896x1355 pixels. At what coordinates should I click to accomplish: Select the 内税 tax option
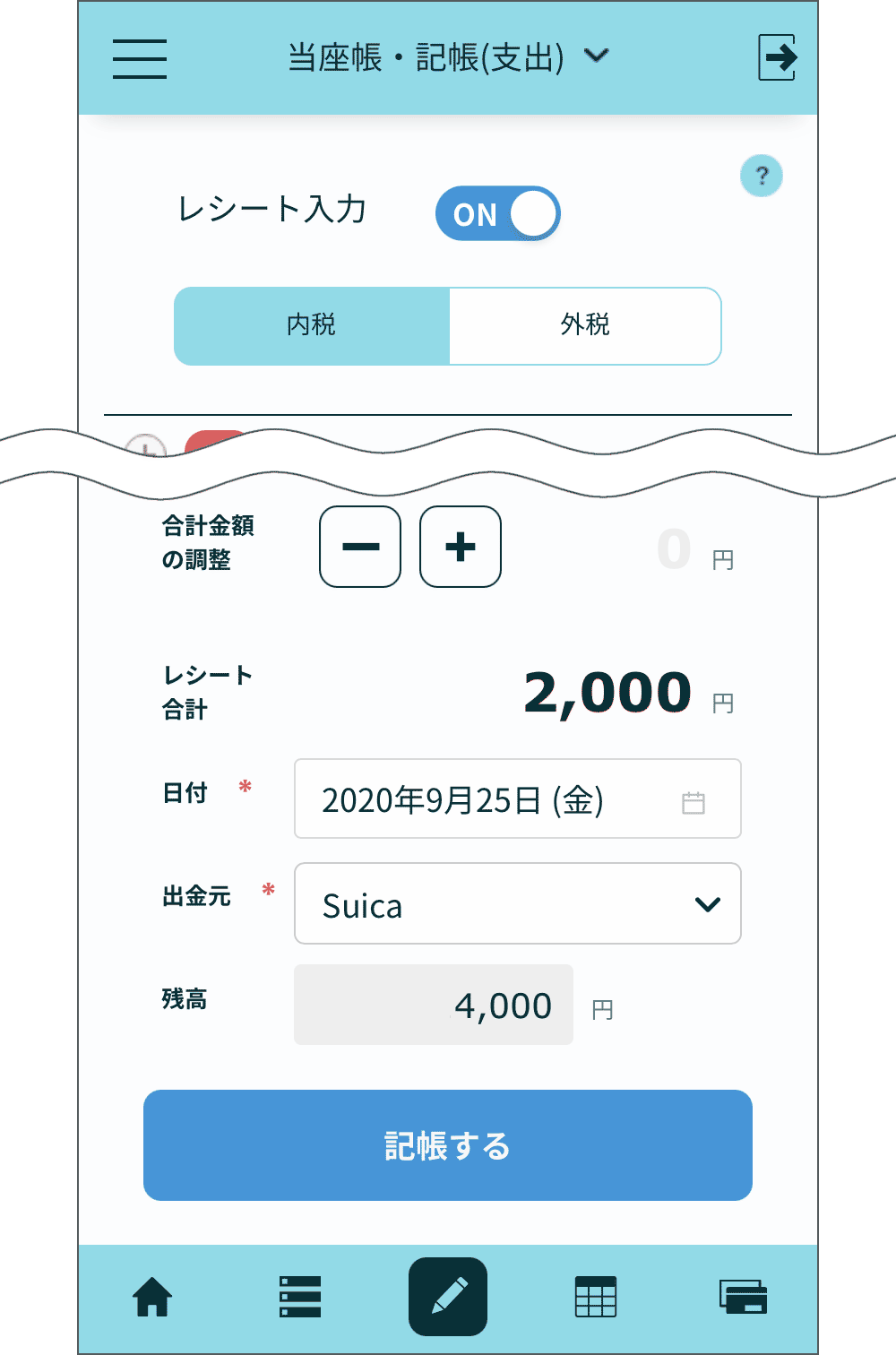(x=312, y=325)
